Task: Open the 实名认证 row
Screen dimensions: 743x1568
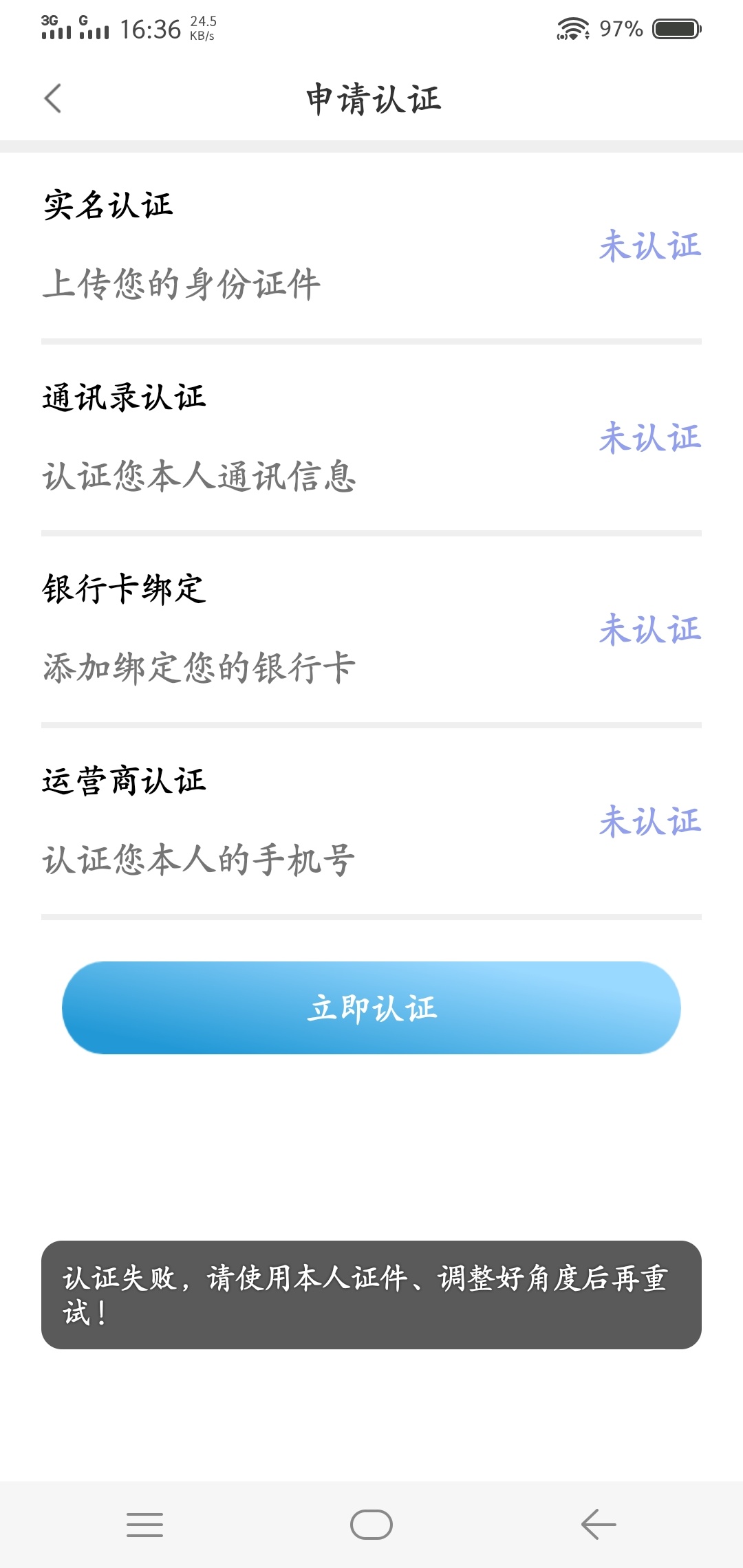Action: (x=371, y=246)
